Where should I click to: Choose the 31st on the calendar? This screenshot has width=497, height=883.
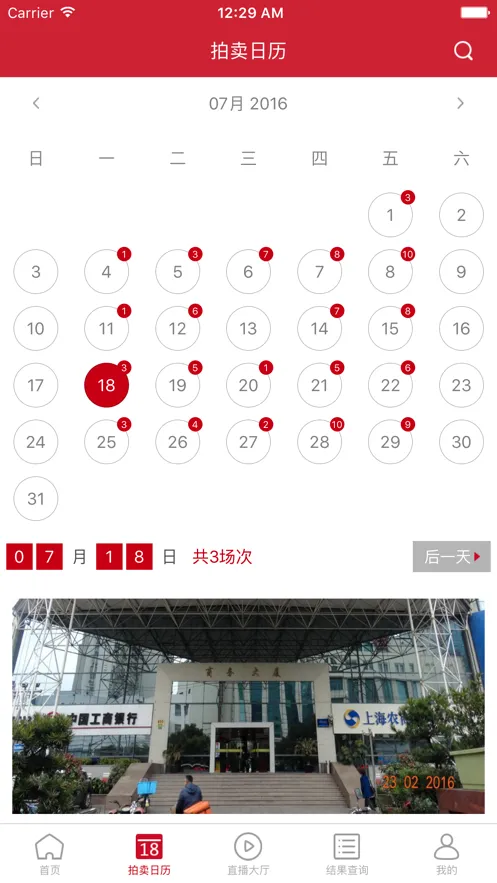[35, 498]
